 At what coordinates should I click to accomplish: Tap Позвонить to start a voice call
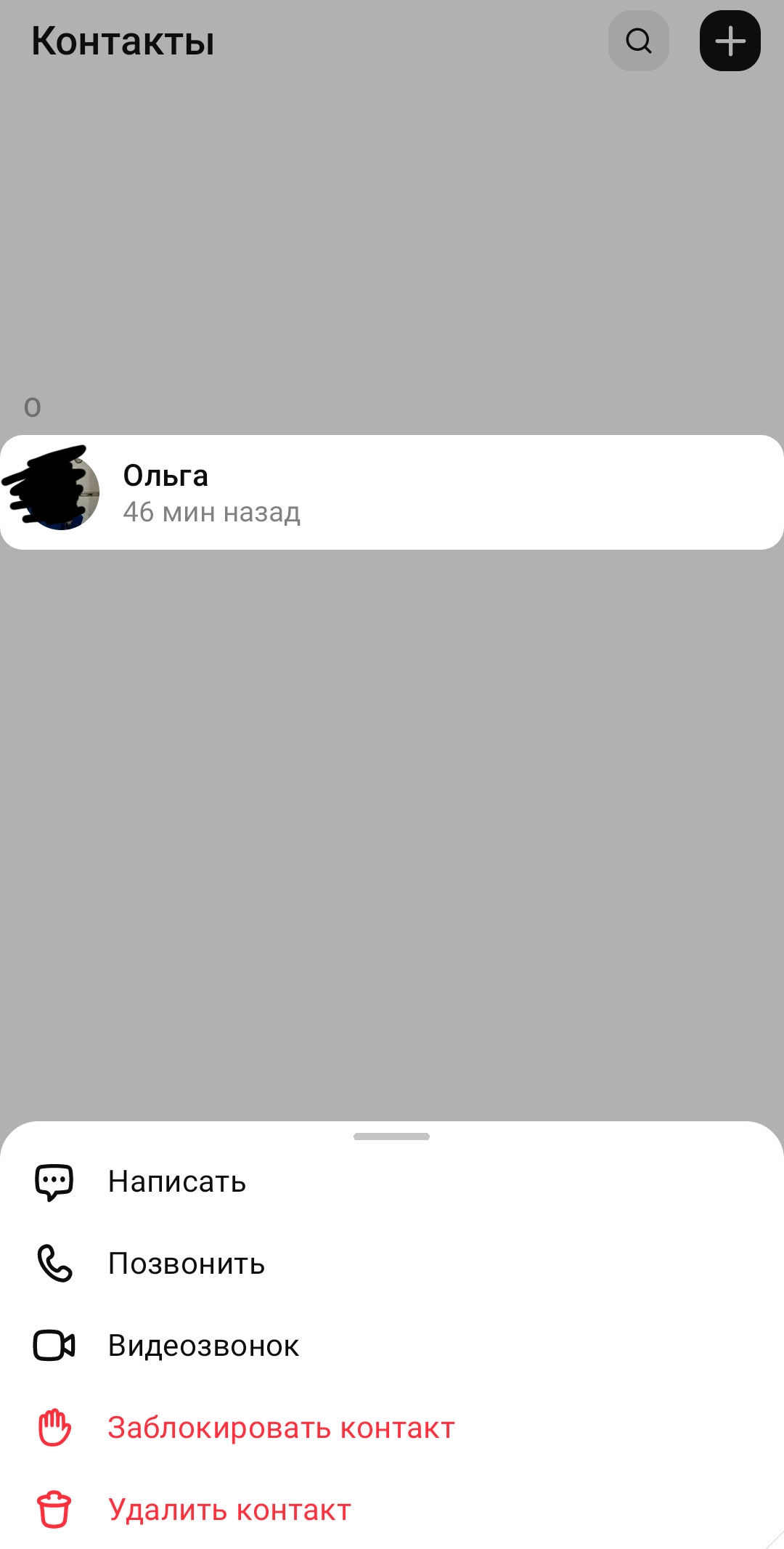[186, 1264]
